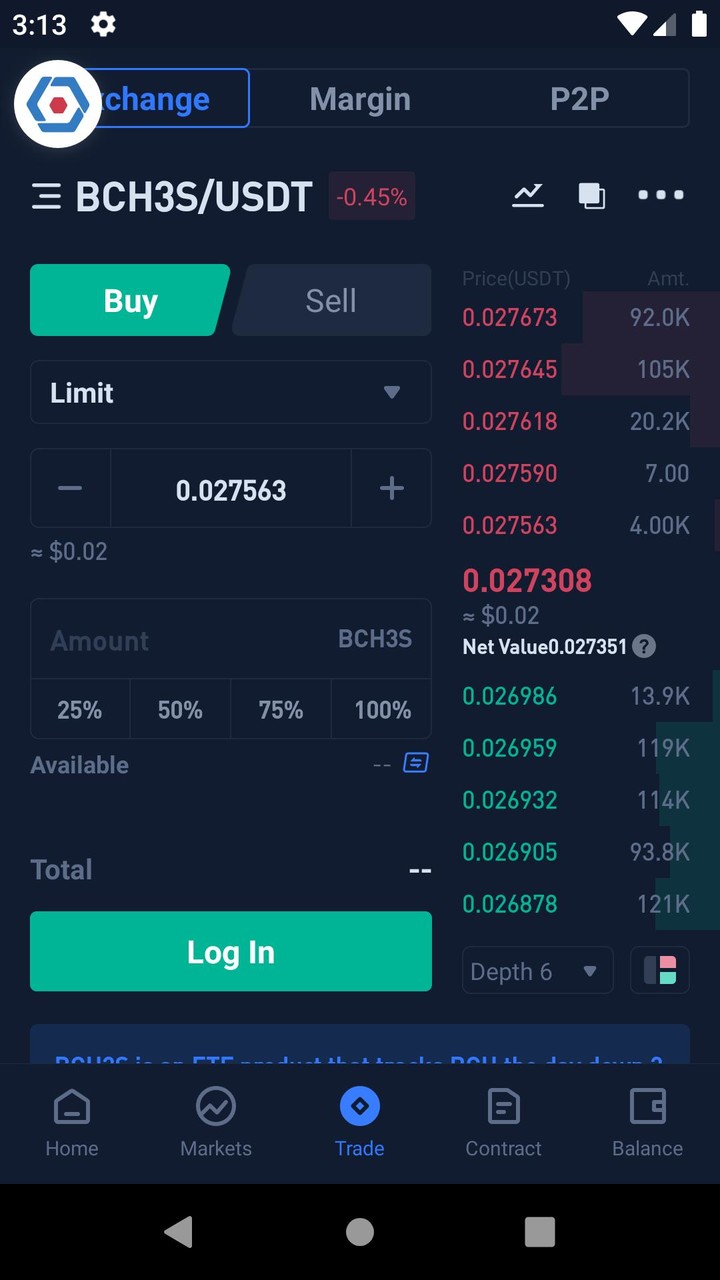The image size is (720, 1280).
Task: Tap the Log In button
Action: pyautogui.click(x=231, y=951)
